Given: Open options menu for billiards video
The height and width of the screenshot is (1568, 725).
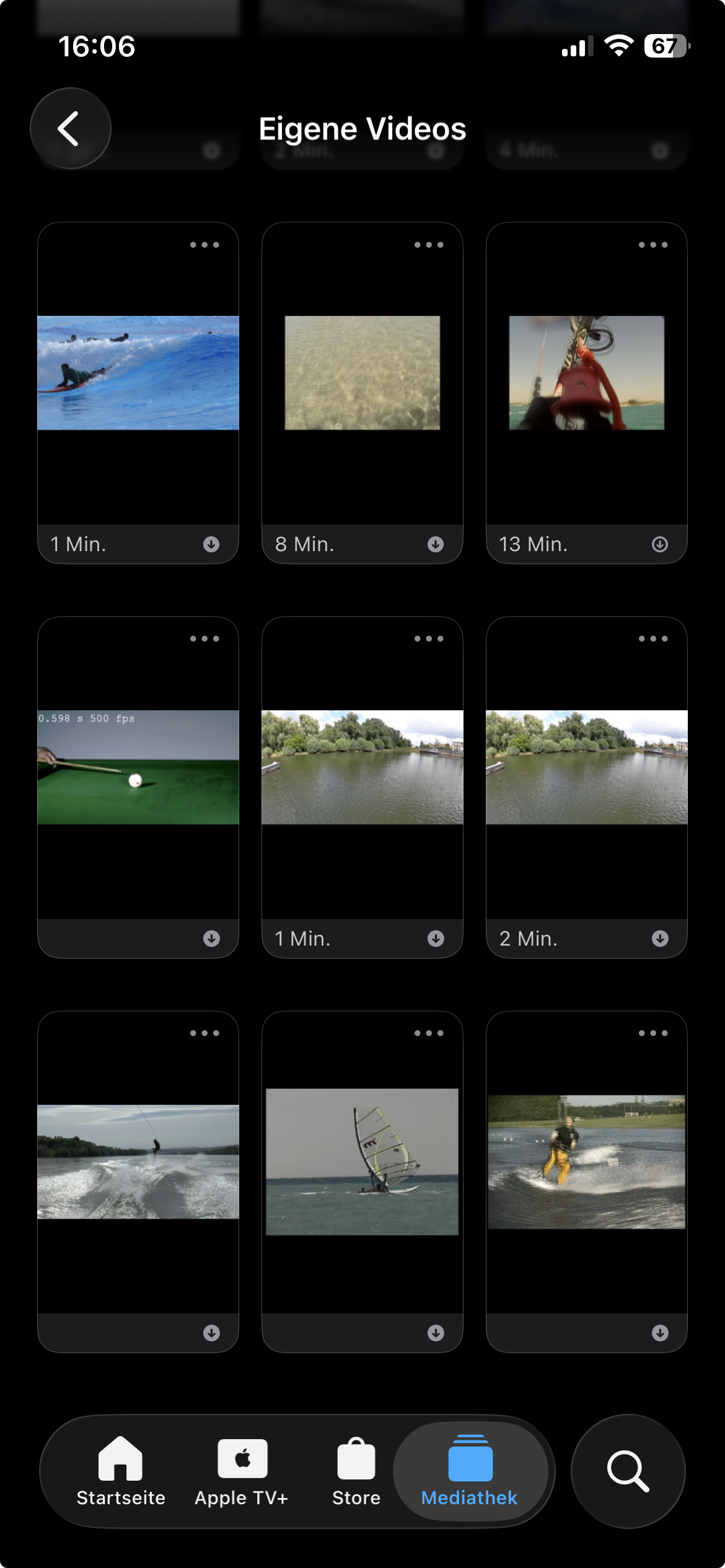Looking at the screenshot, I should tap(204, 638).
